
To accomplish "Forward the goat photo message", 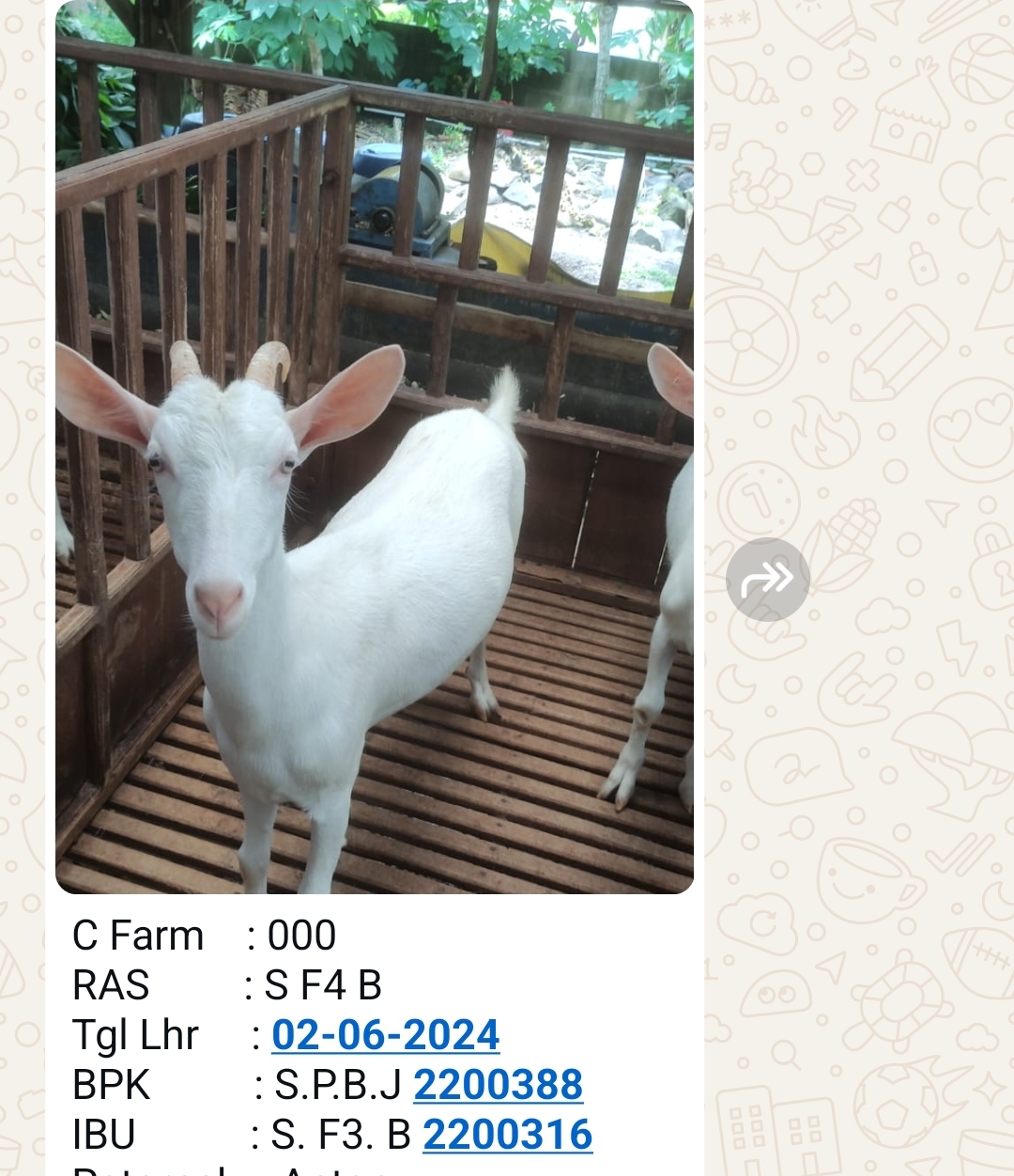I will click(767, 580).
